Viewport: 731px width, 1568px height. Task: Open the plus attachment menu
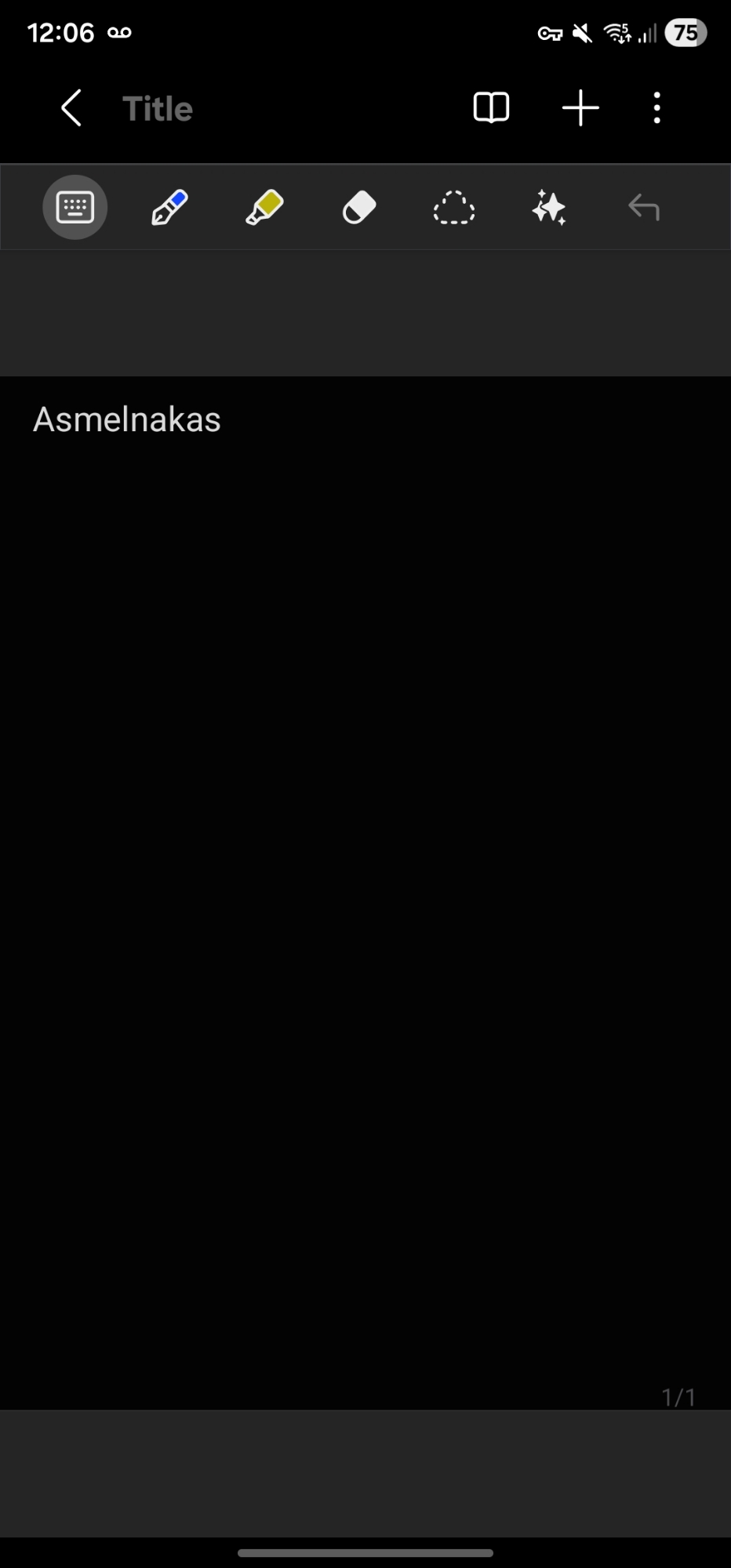click(580, 108)
